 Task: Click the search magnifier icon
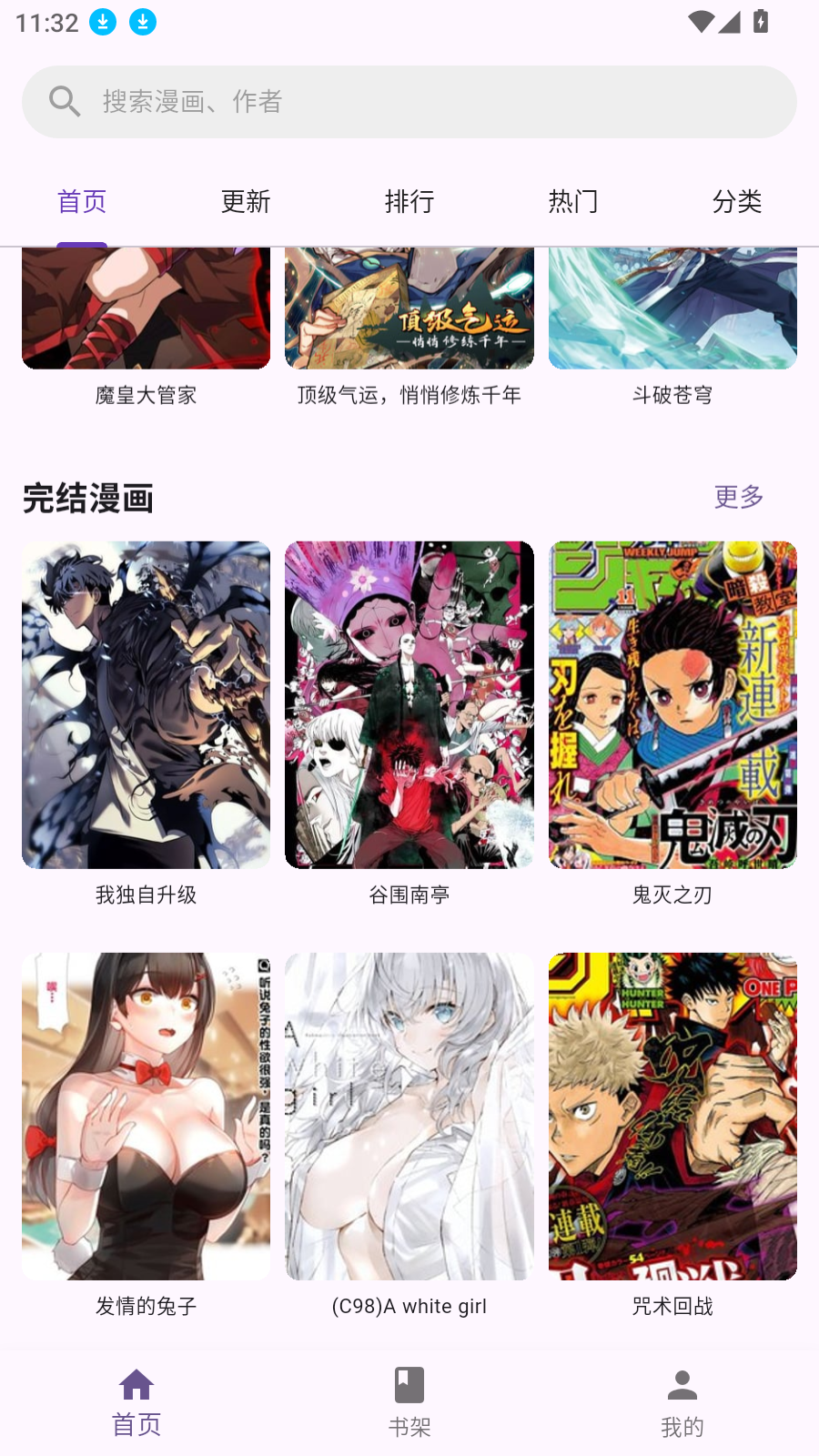coord(64,101)
